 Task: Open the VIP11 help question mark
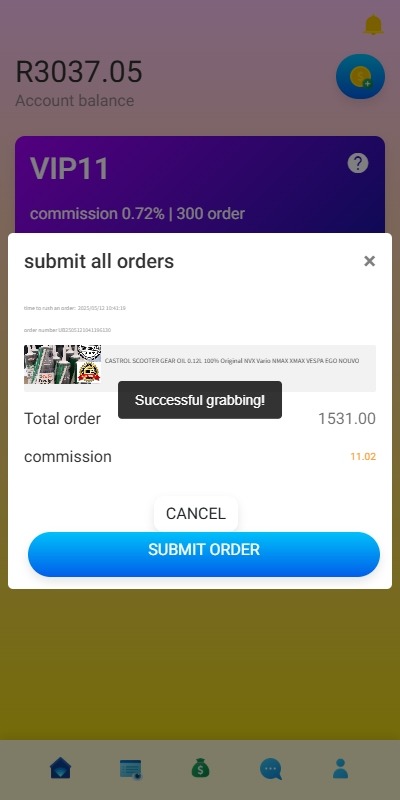pyautogui.click(x=358, y=163)
